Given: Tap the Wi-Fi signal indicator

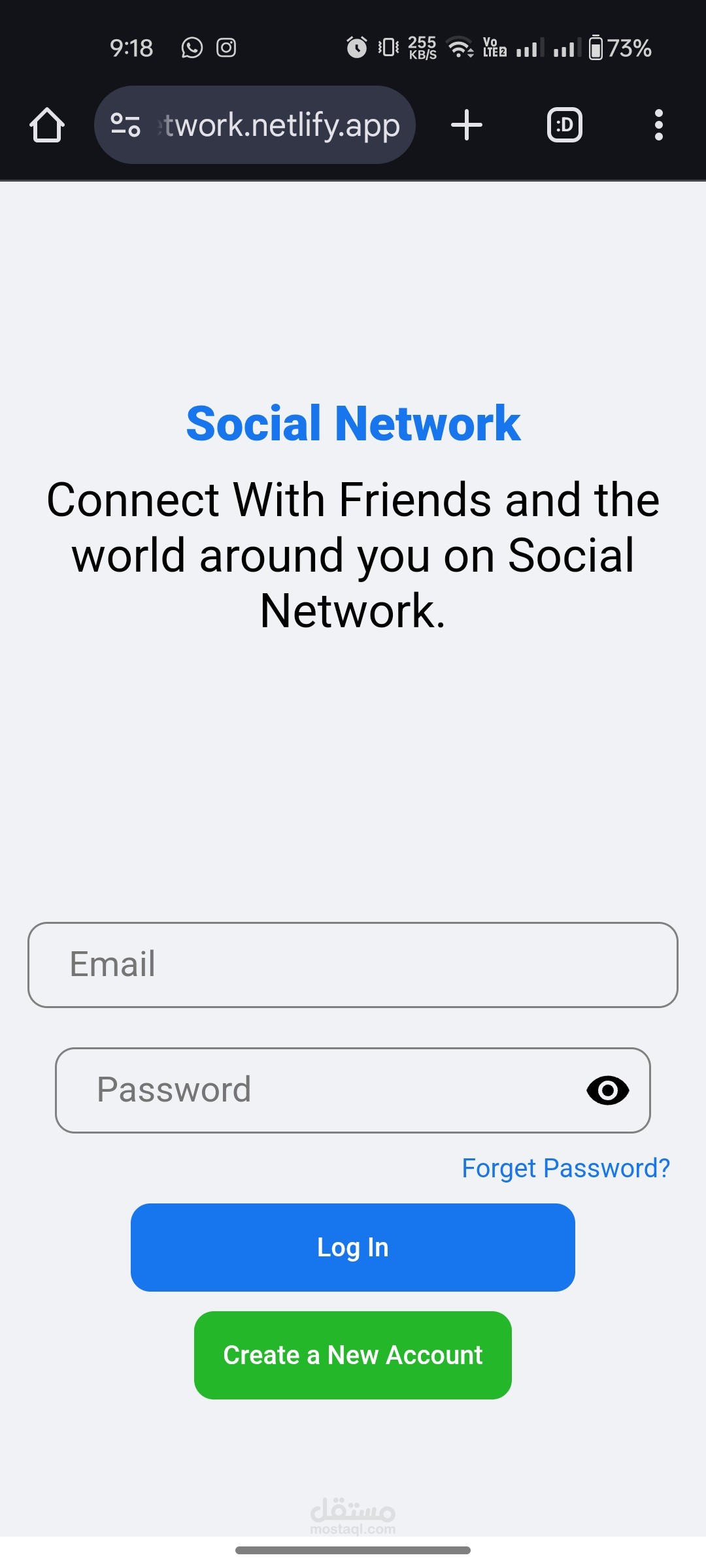Looking at the screenshot, I should 460,46.
